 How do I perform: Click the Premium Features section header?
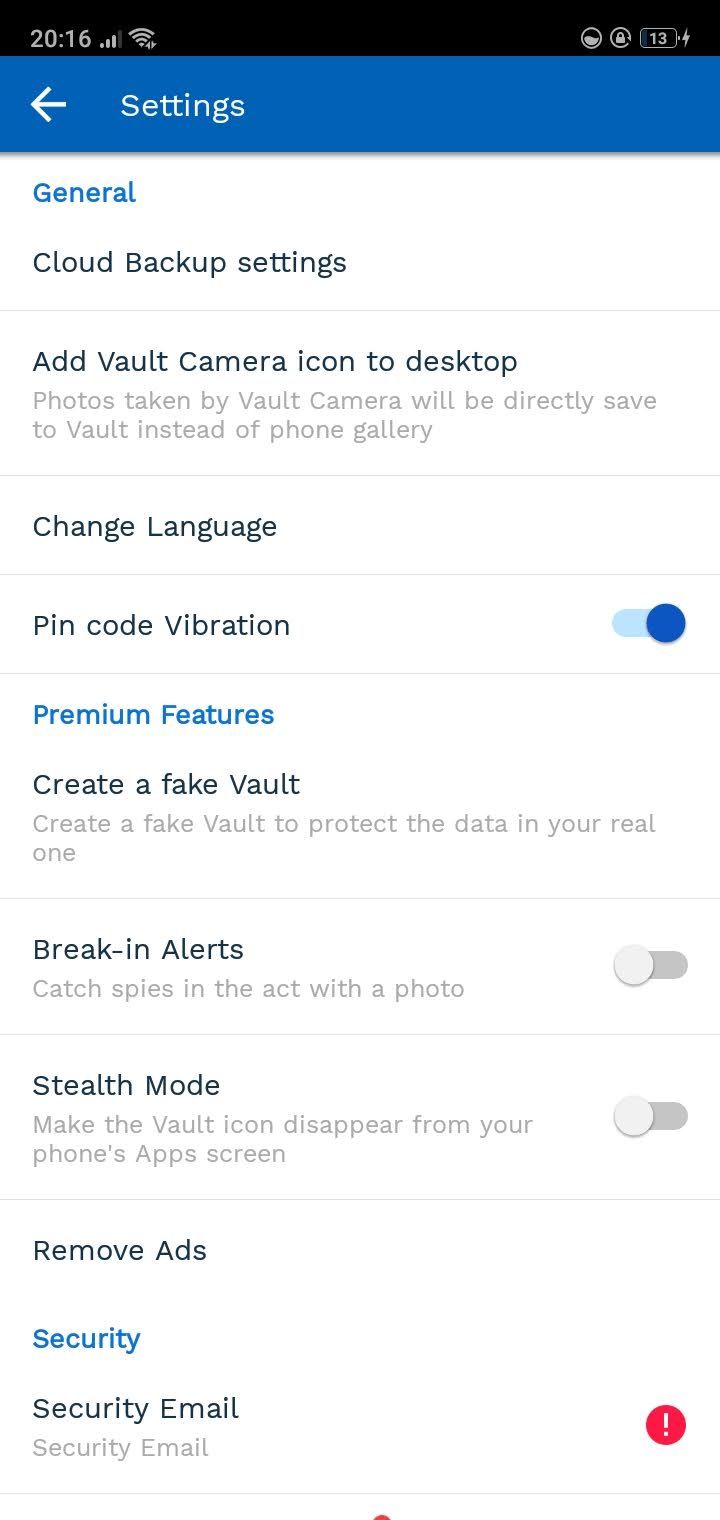point(153,714)
